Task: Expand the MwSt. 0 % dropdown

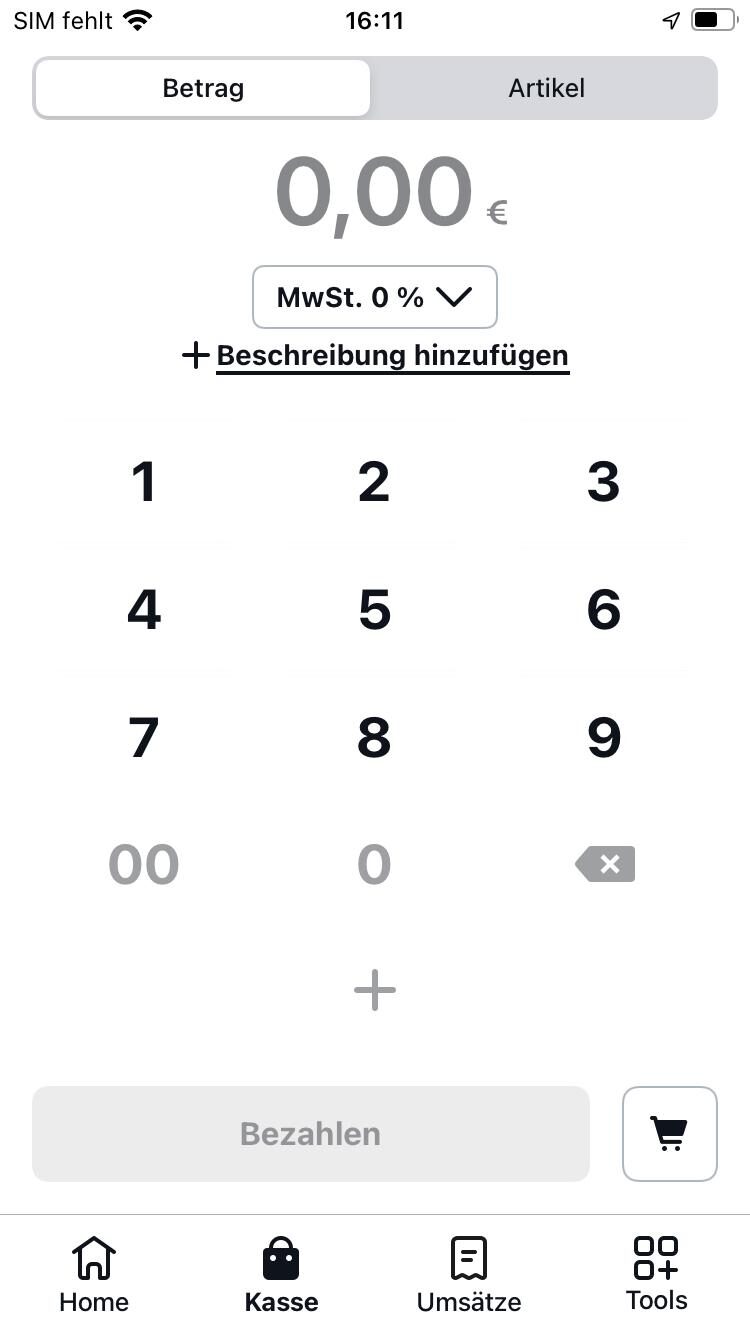Action: (374, 297)
